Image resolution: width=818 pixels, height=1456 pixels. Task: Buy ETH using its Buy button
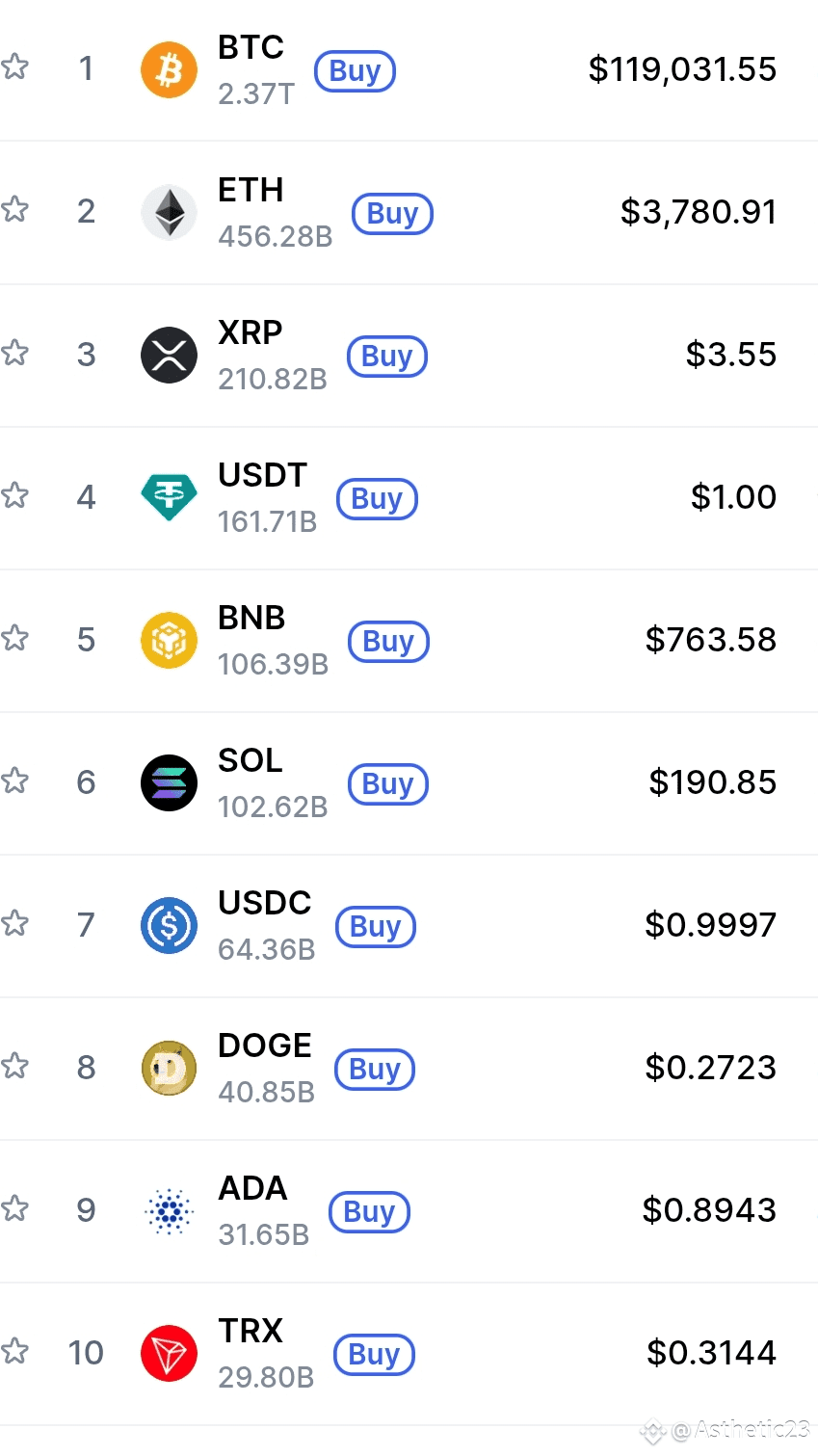pyautogui.click(x=392, y=214)
